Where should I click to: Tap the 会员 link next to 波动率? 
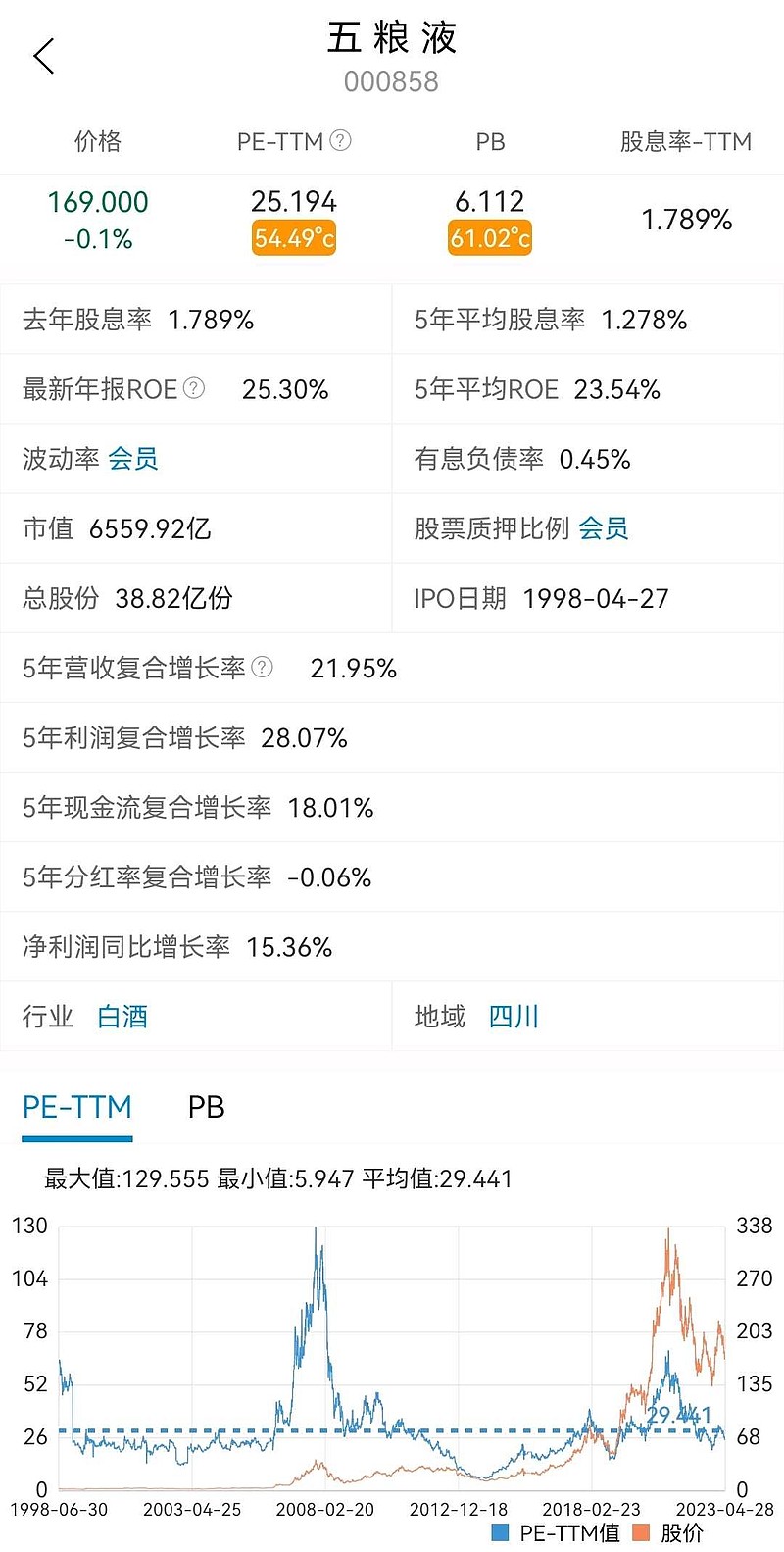click(x=133, y=459)
